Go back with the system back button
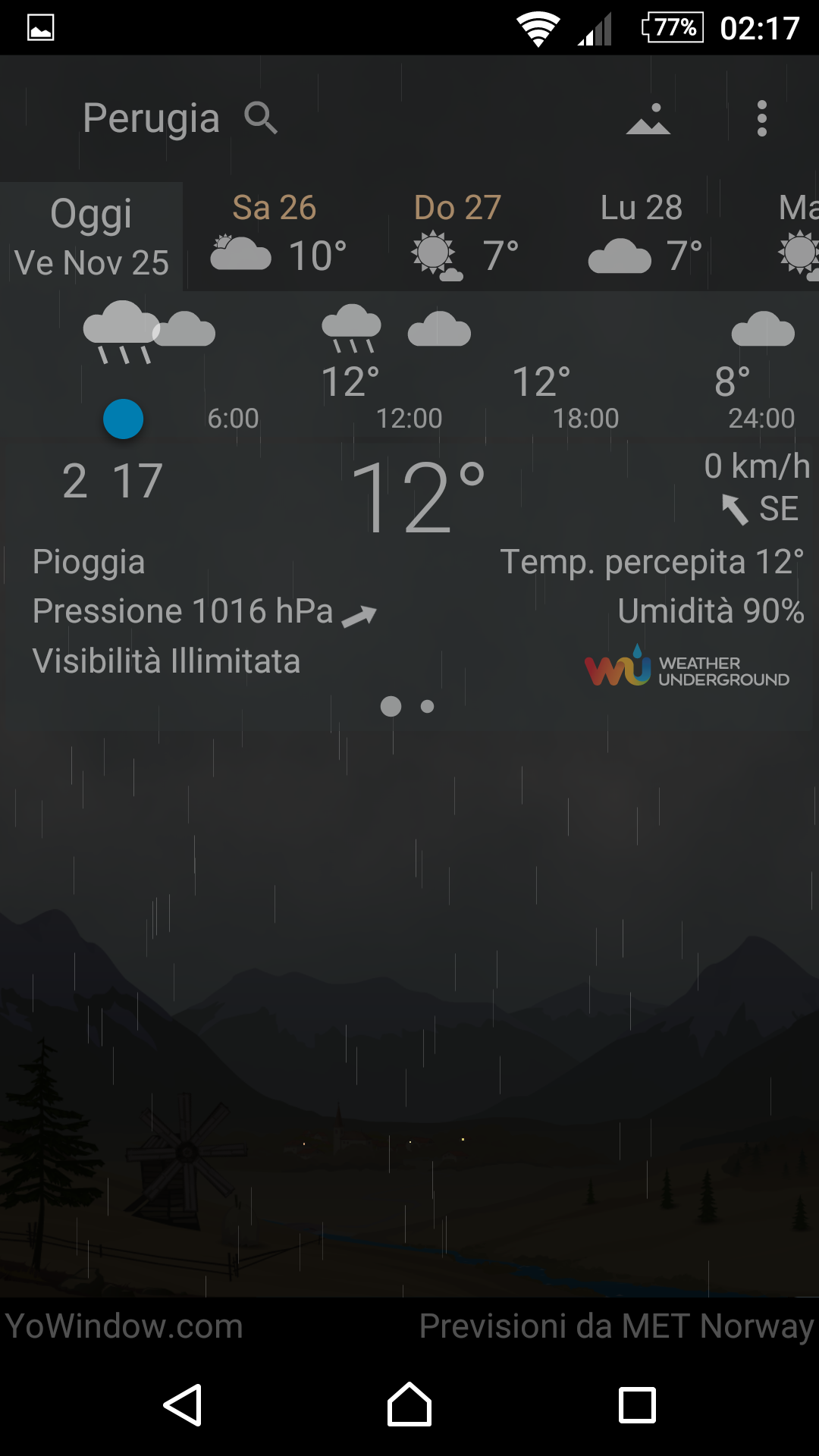 (x=183, y=1405)
